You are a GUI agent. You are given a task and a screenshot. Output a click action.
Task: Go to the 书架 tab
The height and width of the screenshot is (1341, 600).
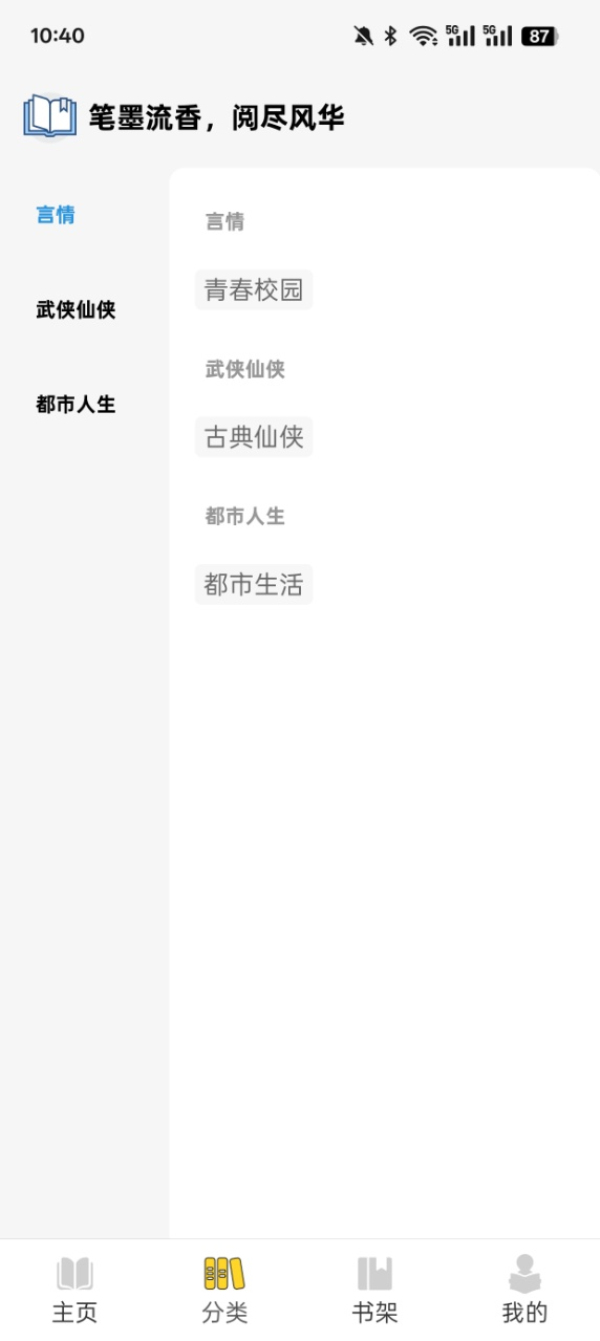click(x=375, y=1289)
